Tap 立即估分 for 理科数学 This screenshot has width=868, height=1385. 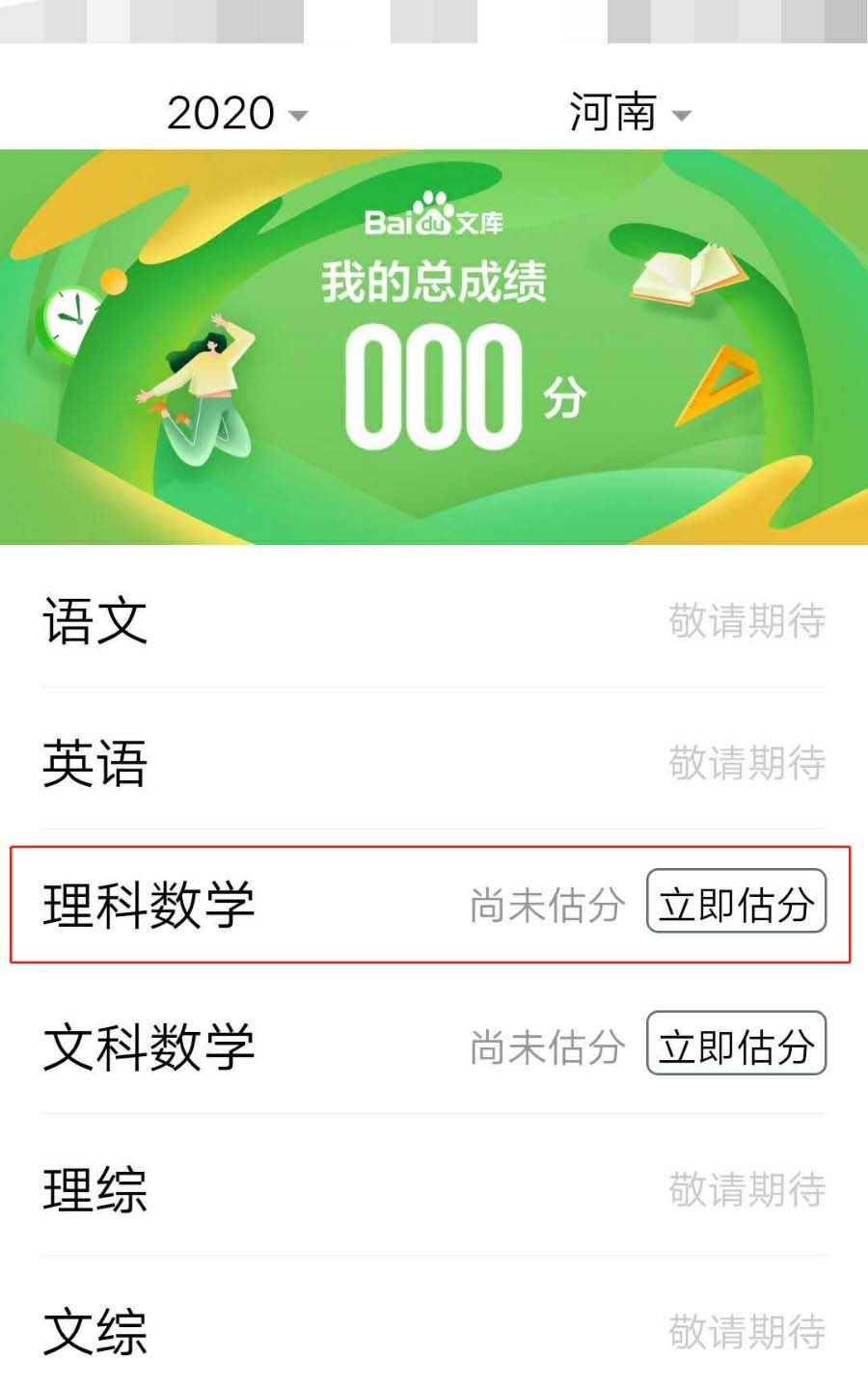click(736, 903)
